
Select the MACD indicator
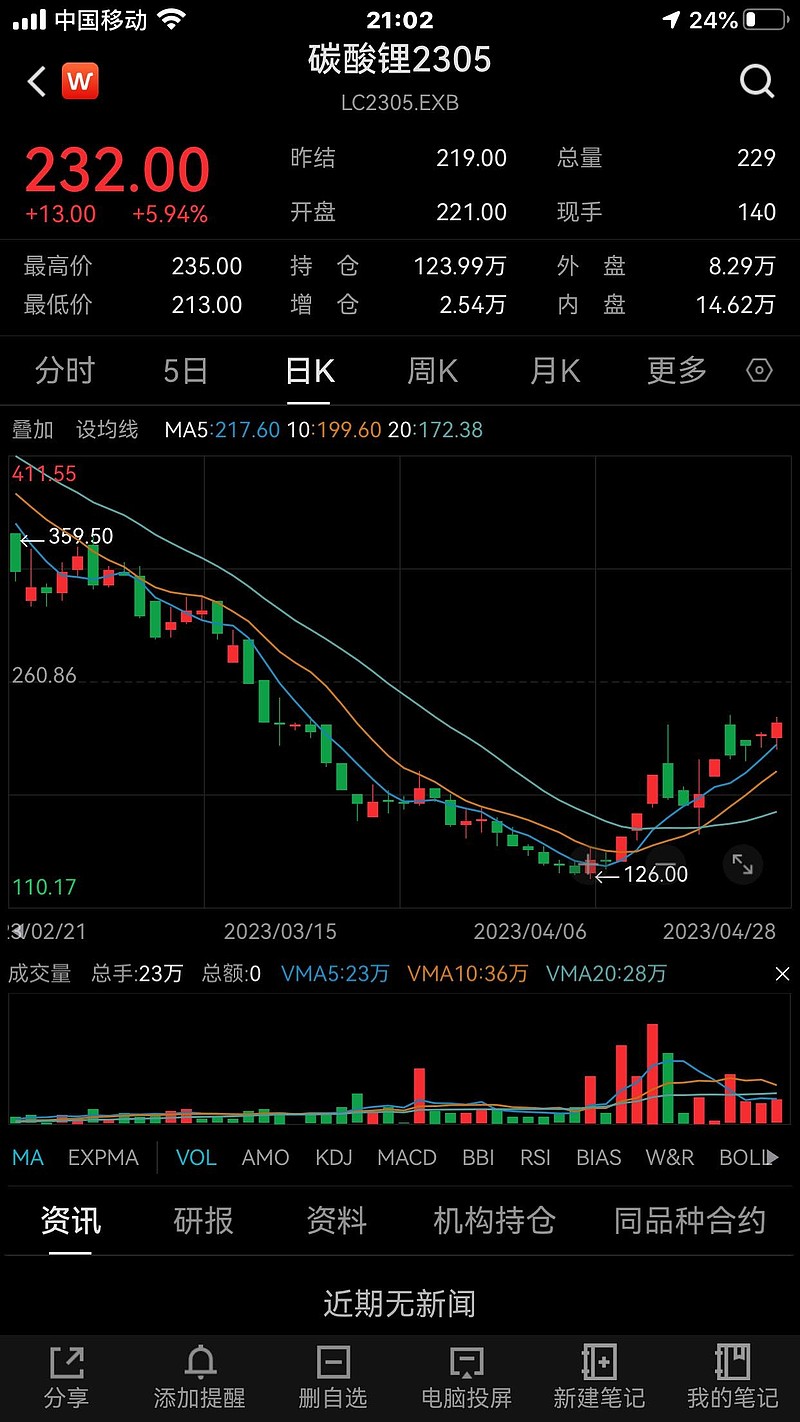pos(406,1157)
